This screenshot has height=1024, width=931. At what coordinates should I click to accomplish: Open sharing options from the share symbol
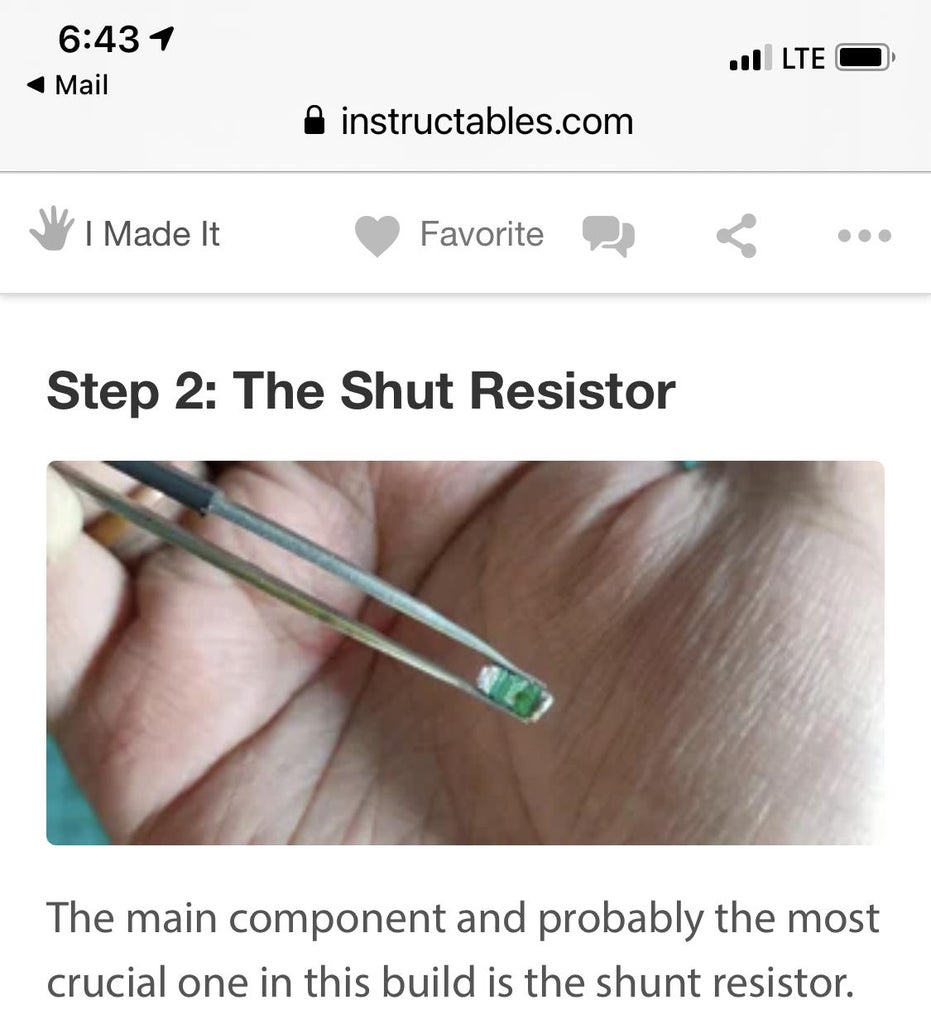pyautogui.click(x=737, y=235)
